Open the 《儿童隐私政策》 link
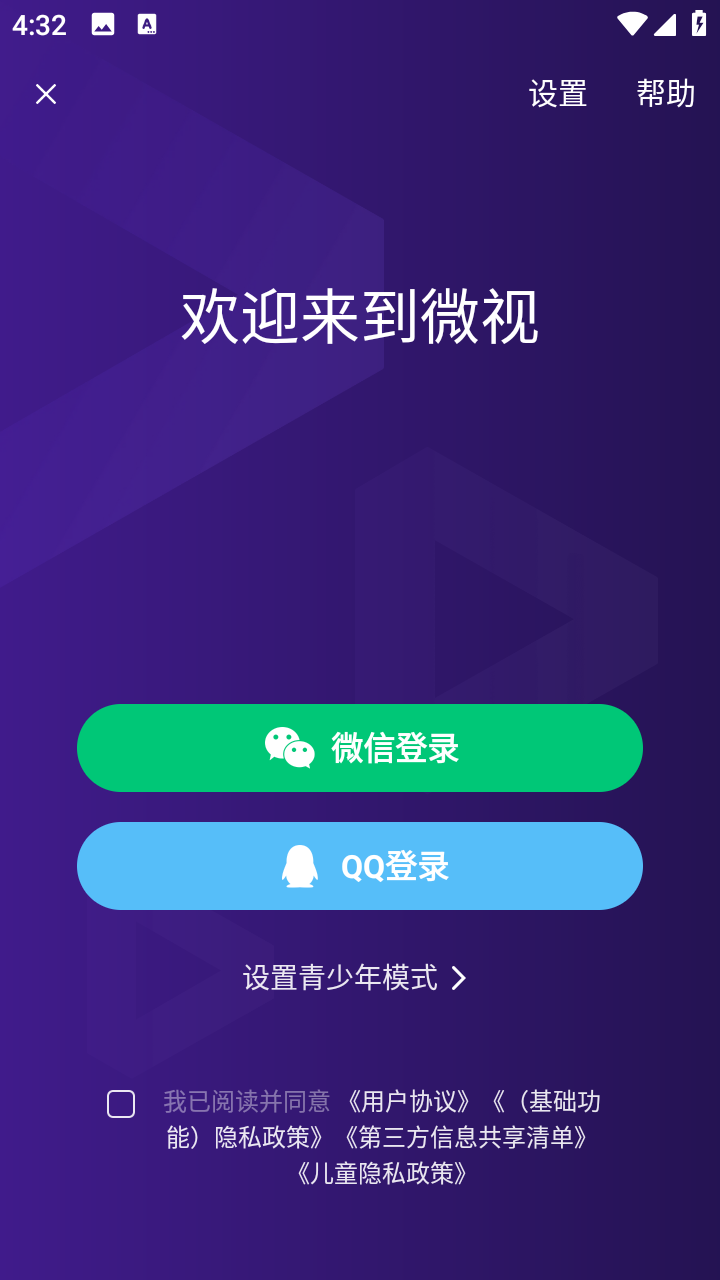This screenshot has height=1280, width=720. (382, 1174)
